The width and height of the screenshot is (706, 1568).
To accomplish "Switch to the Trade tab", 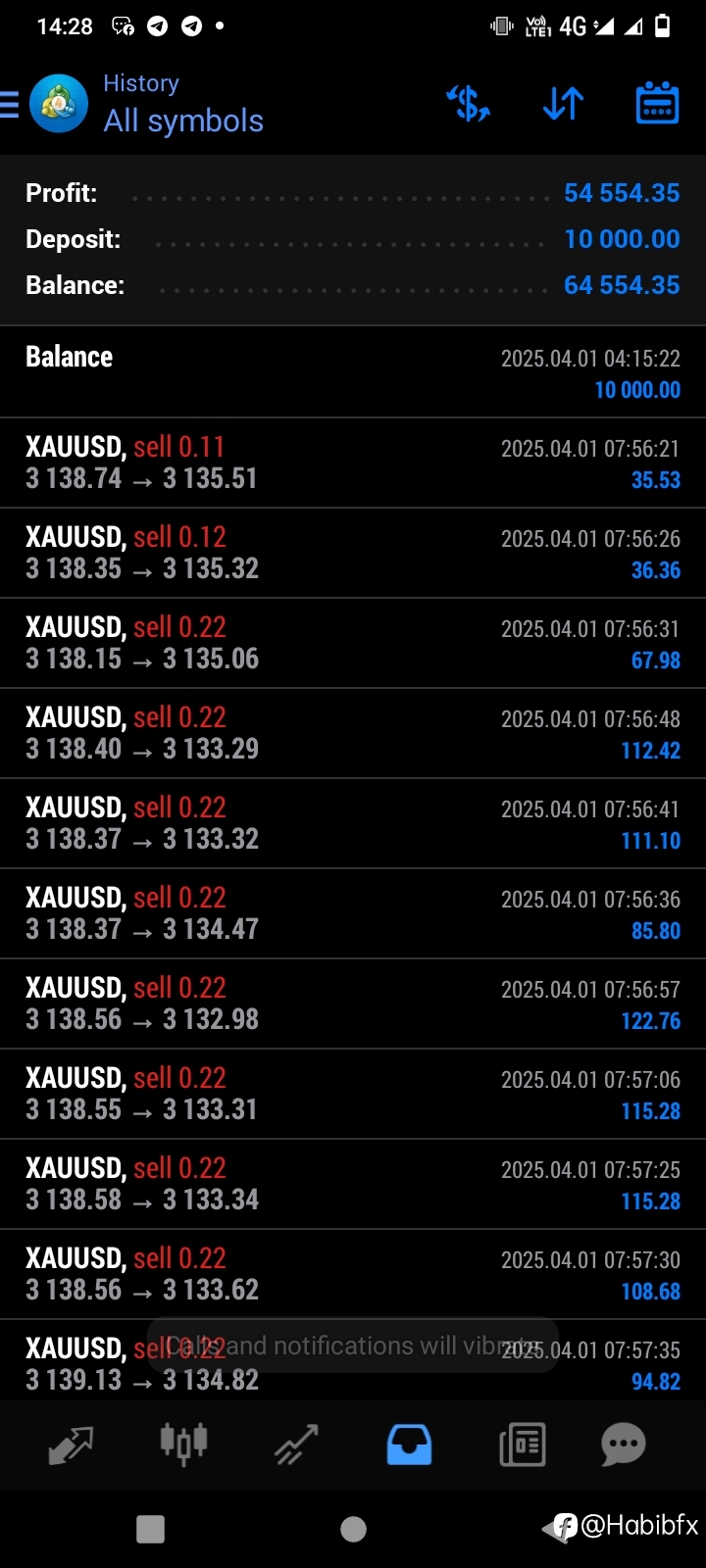I will coord(296,1445).
